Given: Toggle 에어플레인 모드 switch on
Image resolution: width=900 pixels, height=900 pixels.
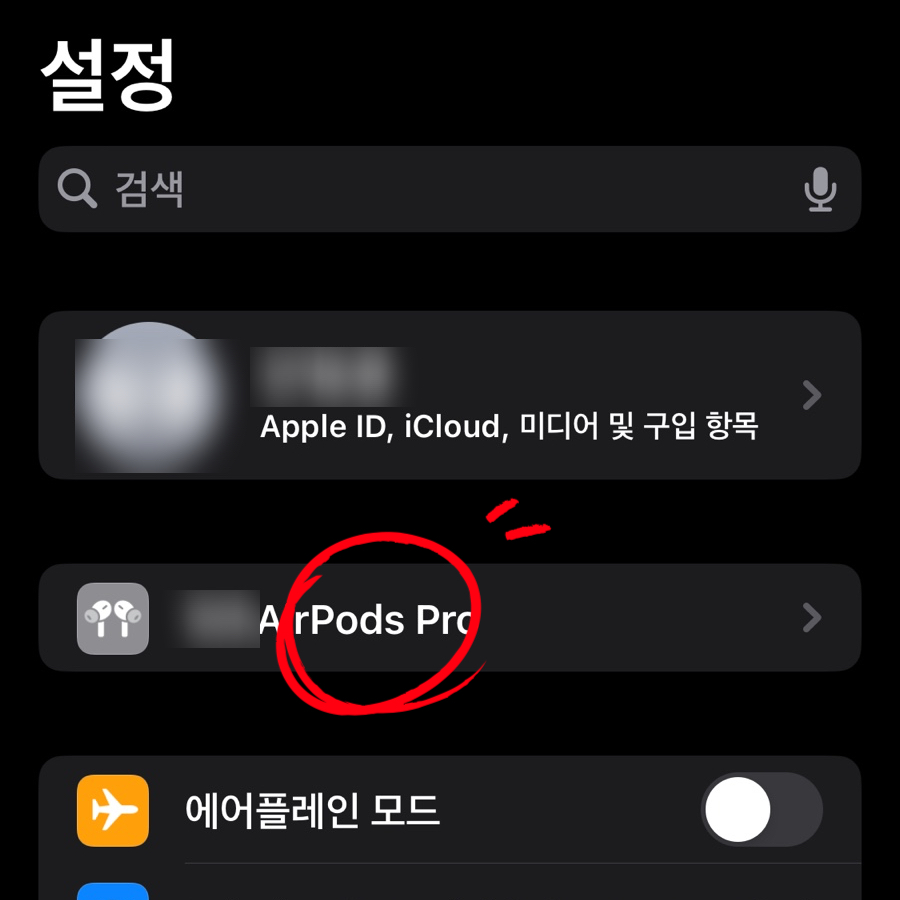Looking at the screenshot, I should tap(762, 809).
